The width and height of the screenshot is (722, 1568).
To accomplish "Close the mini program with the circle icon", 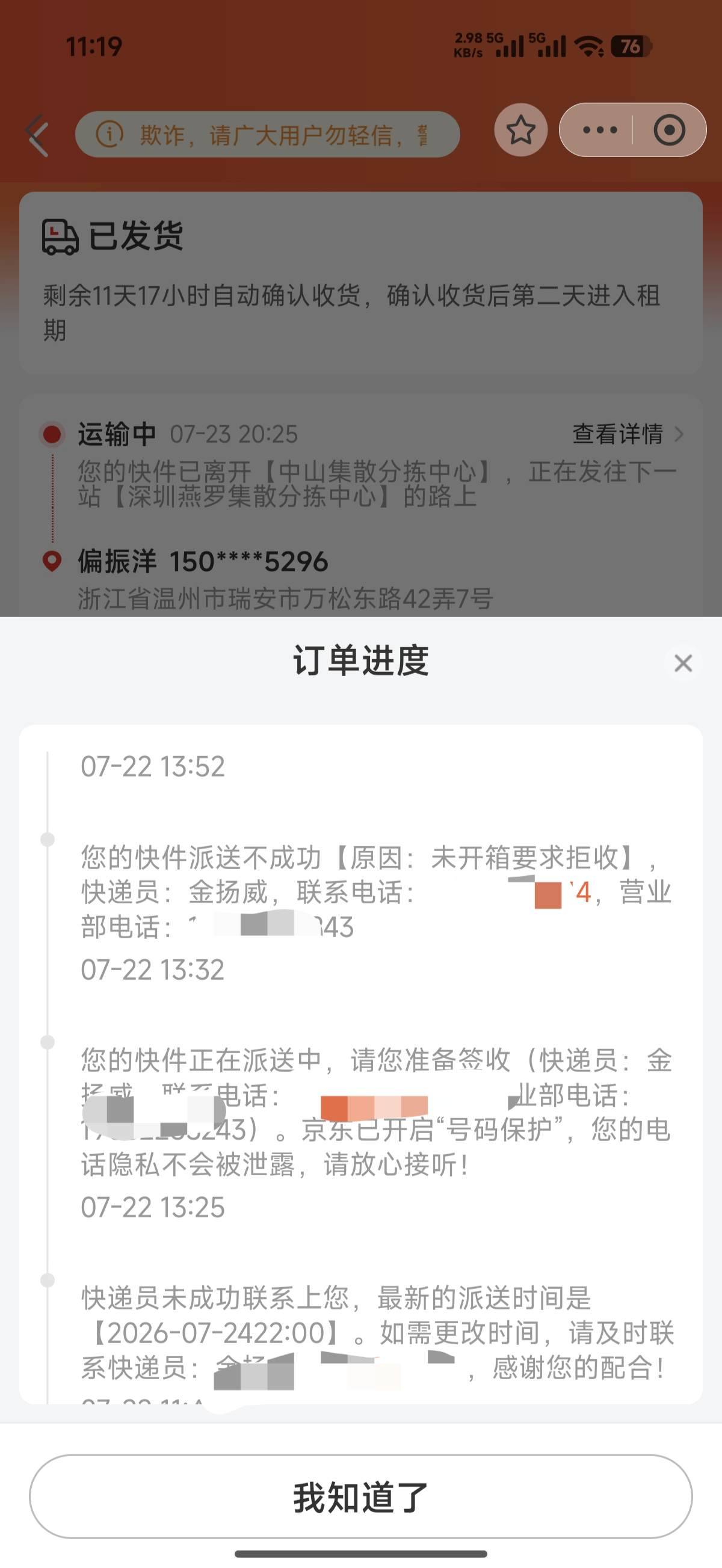I will point(669,130).
